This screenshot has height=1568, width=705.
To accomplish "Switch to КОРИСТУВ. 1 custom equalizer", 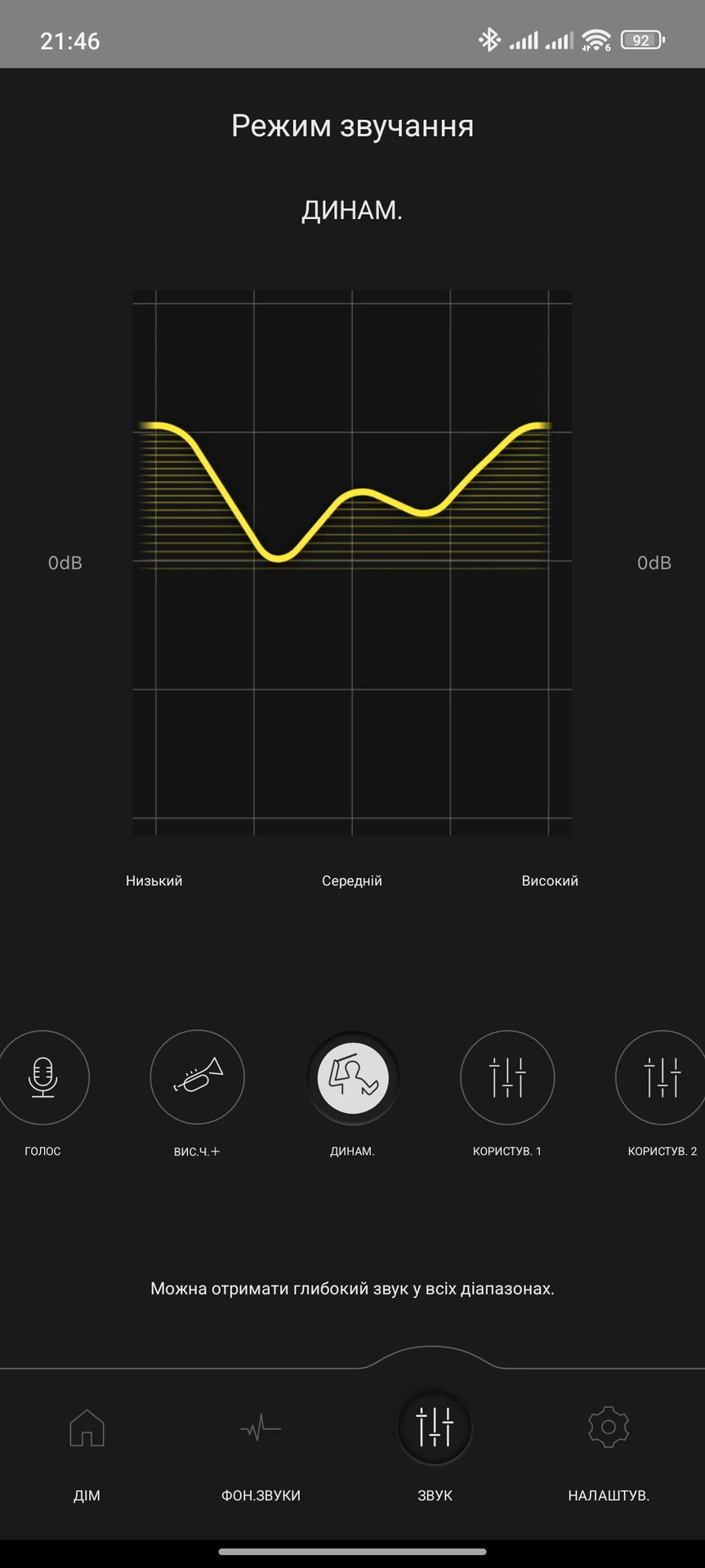I will click(507, 1078).
